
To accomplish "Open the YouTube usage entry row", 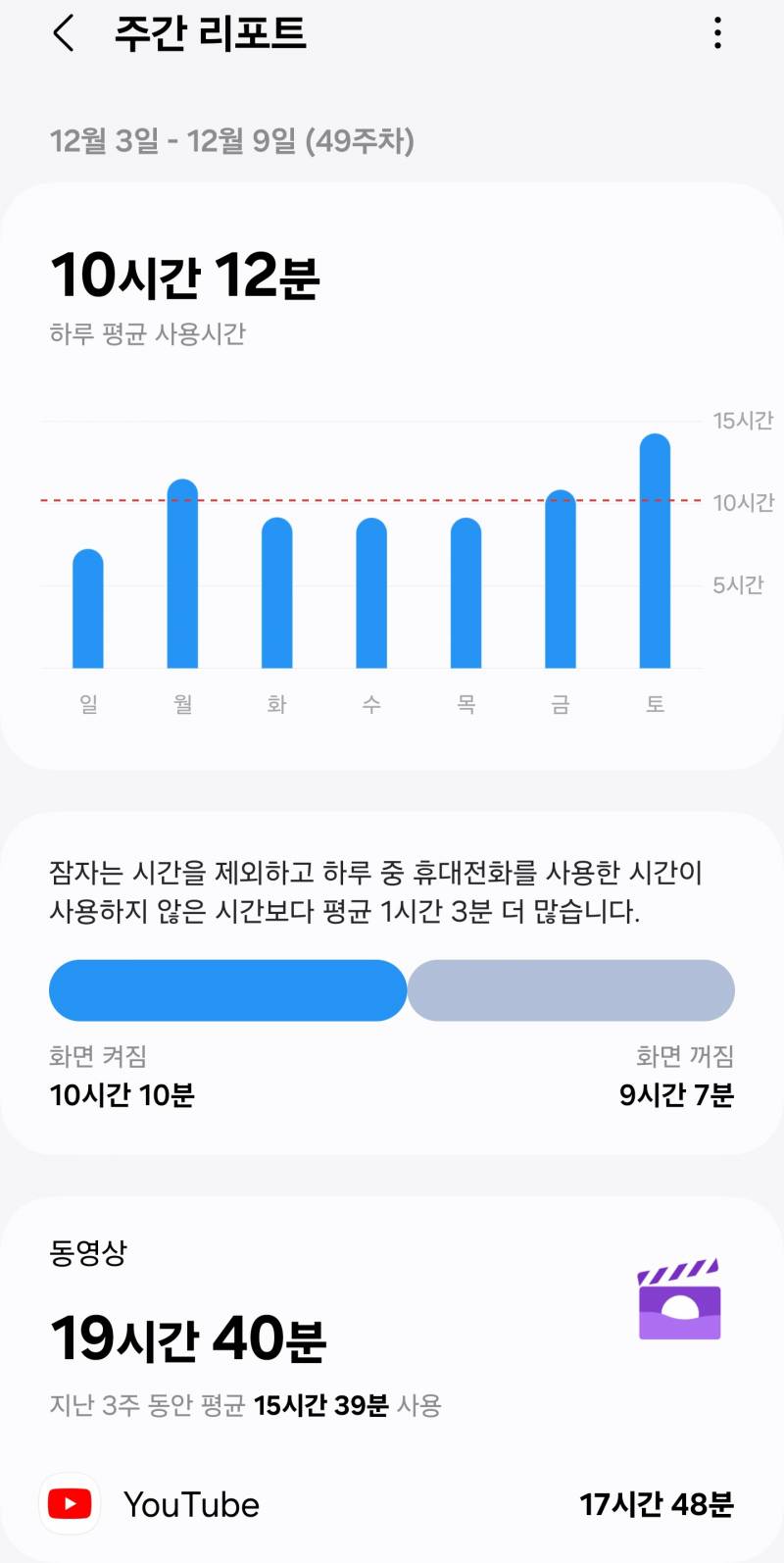I will coord(392,1504).
